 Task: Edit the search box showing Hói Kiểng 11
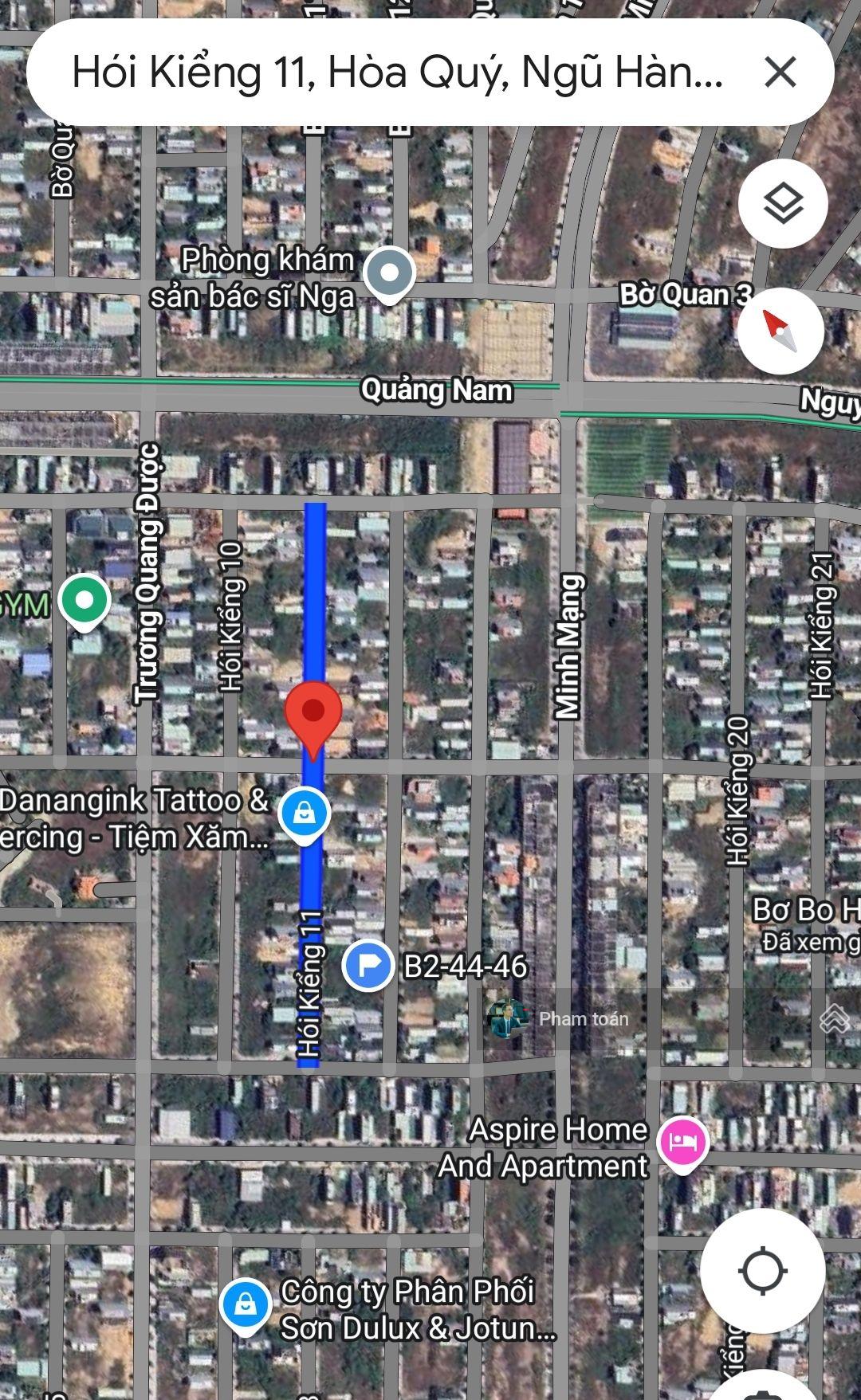click(397, 73)
